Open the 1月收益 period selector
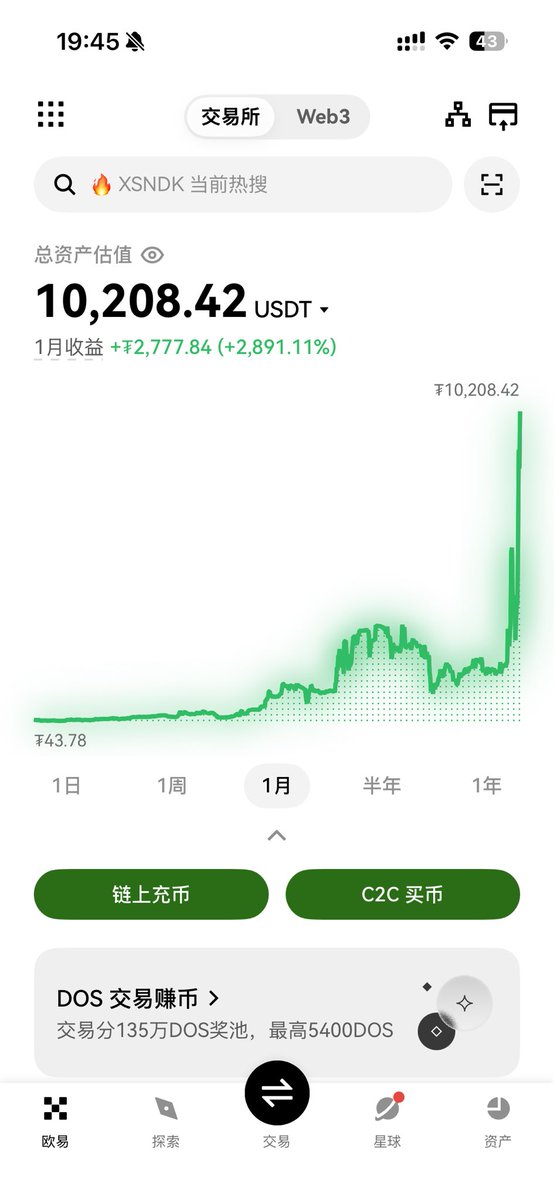The width and height of the screenshot is (554, 1200). tap(69, 348)
